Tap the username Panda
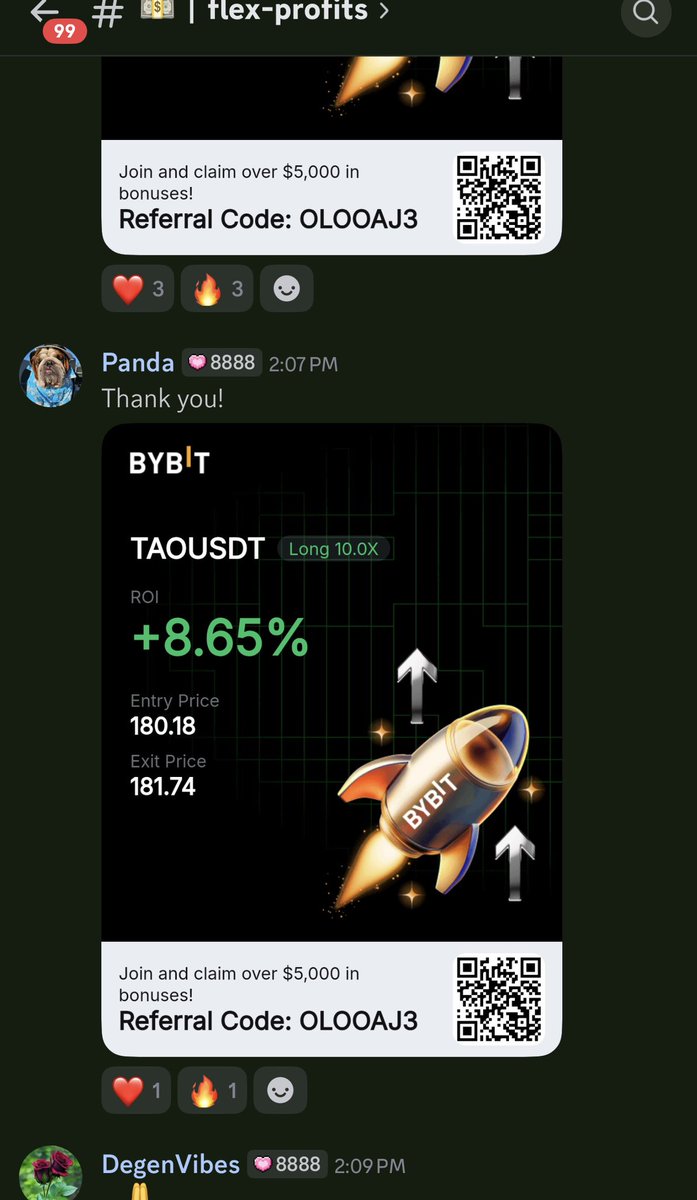The width and height of the screenshot is (697, 1200). pyautogui.click(x=138, y=363)
